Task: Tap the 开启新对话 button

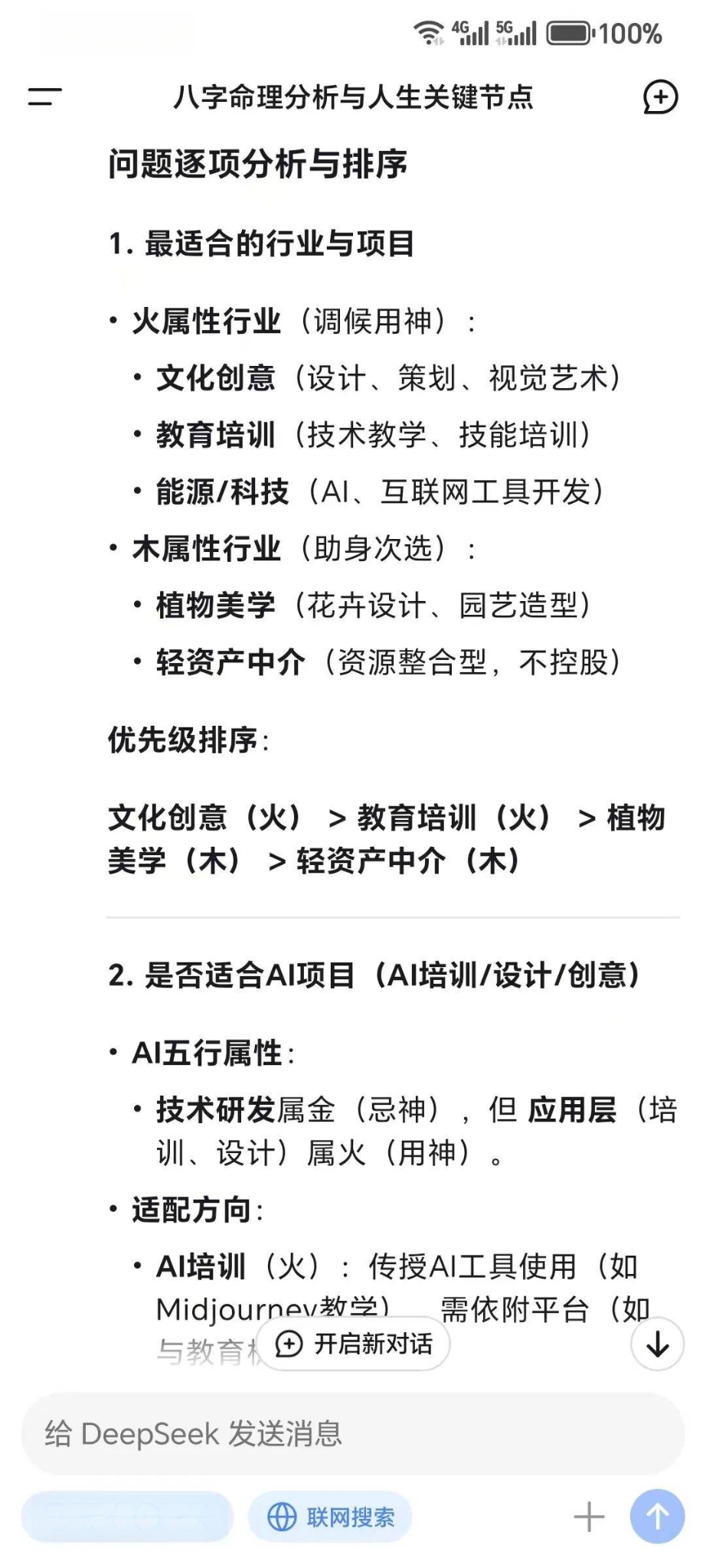Action: click(x=354, y=1344)
